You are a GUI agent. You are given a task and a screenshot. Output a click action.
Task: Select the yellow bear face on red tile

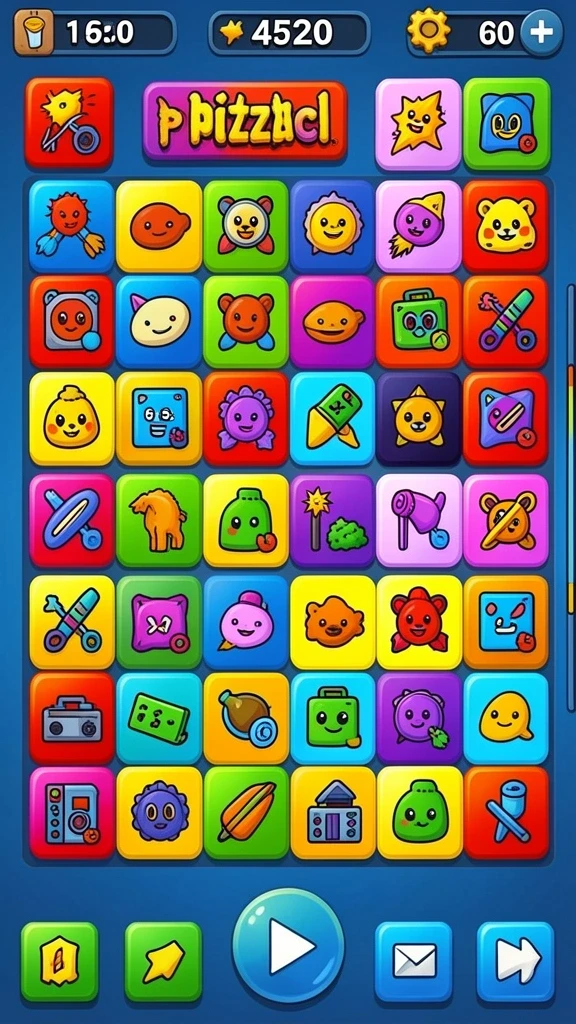pos(505,225)
